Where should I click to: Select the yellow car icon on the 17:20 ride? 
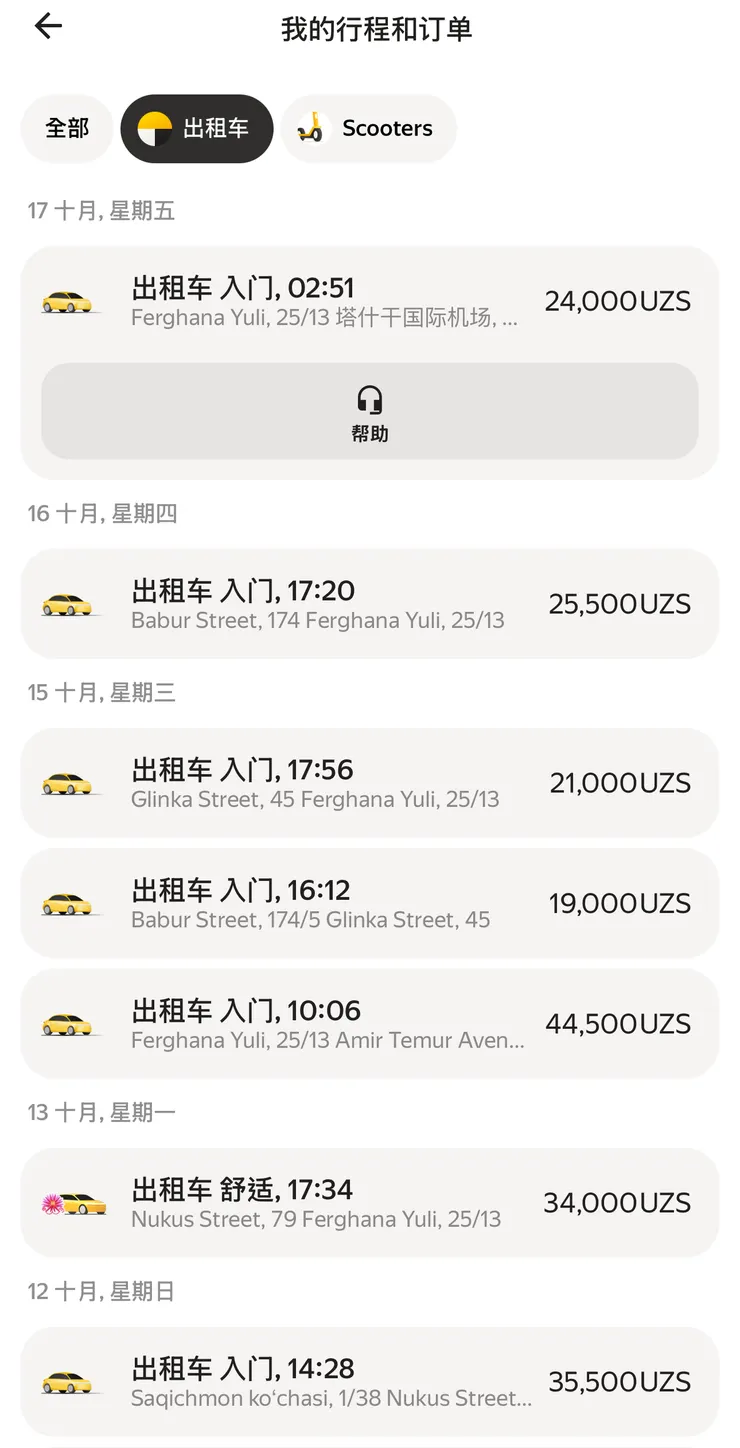pyautogui.click(x=68, y=603)
